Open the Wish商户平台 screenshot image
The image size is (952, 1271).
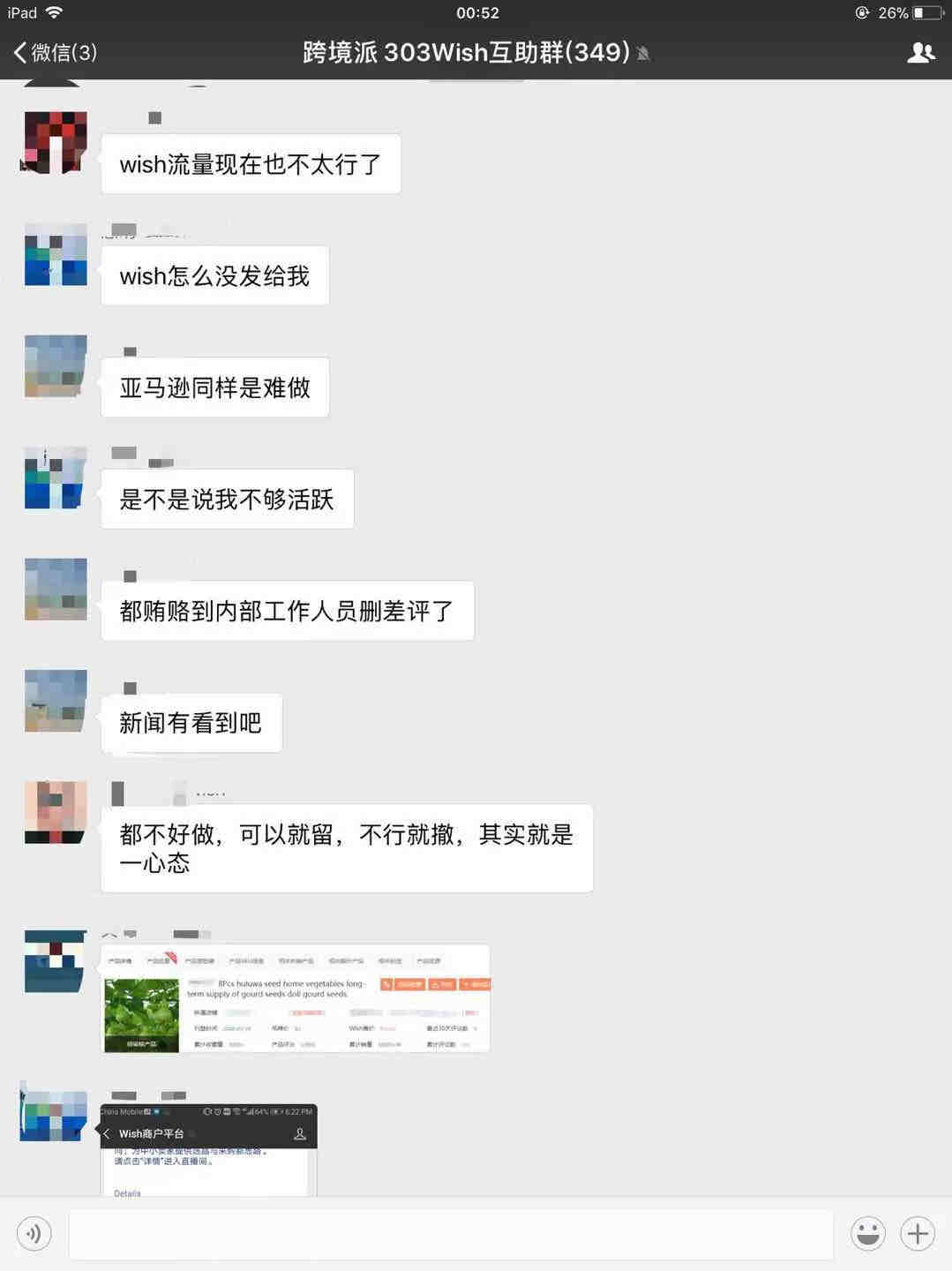click(208, 1150)
